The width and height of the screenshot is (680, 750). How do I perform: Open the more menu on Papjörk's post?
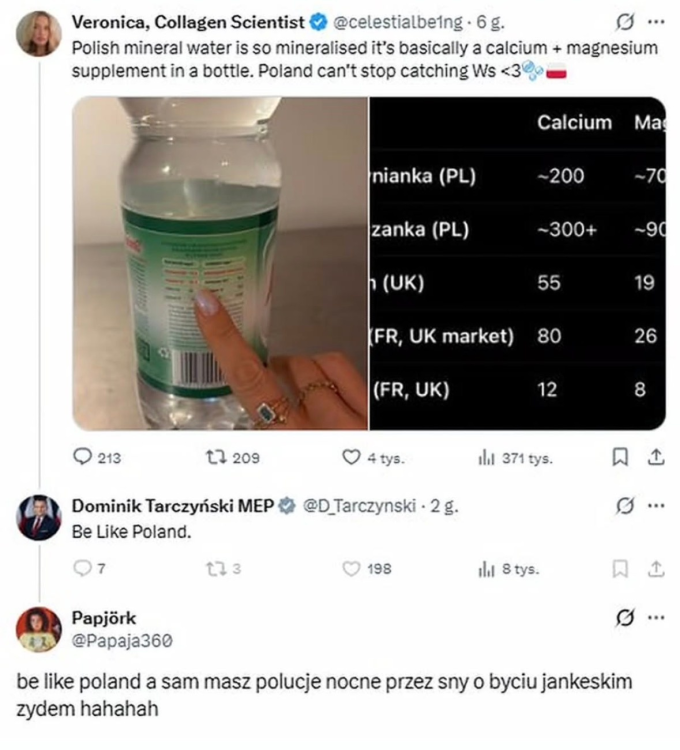[655, 617]
